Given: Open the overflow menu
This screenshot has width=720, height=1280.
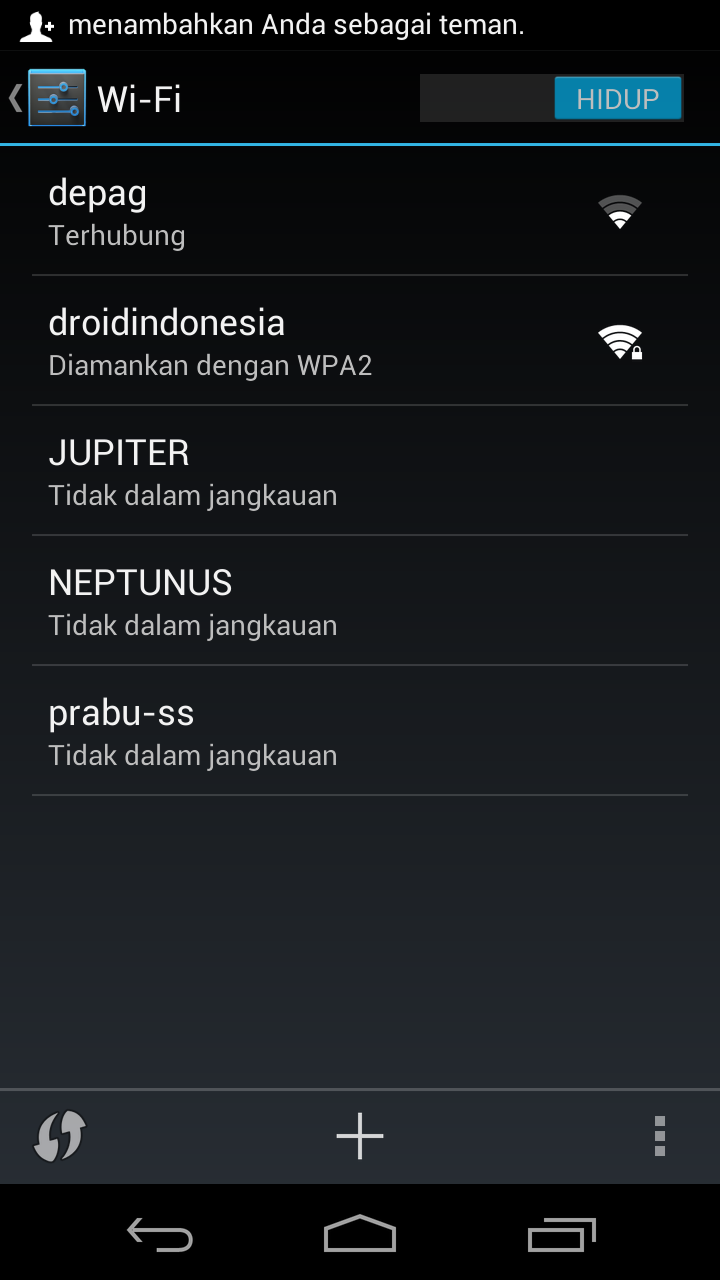Looking at the screenshot, I should coord(660,1136).
